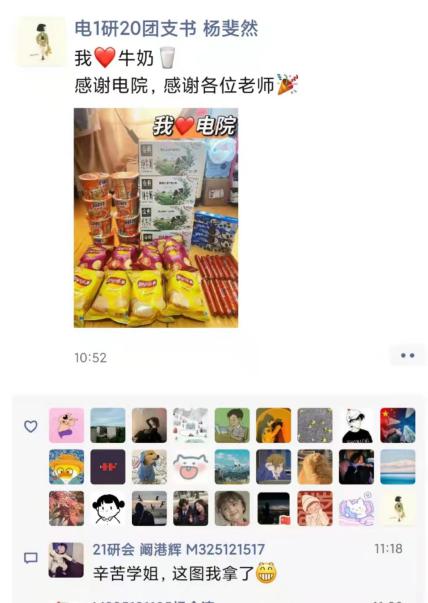Image resolution: width=428 pixels, height=603 pixels.
Task: Open the pink cartoon liker avatar
Action: point(66,425)
